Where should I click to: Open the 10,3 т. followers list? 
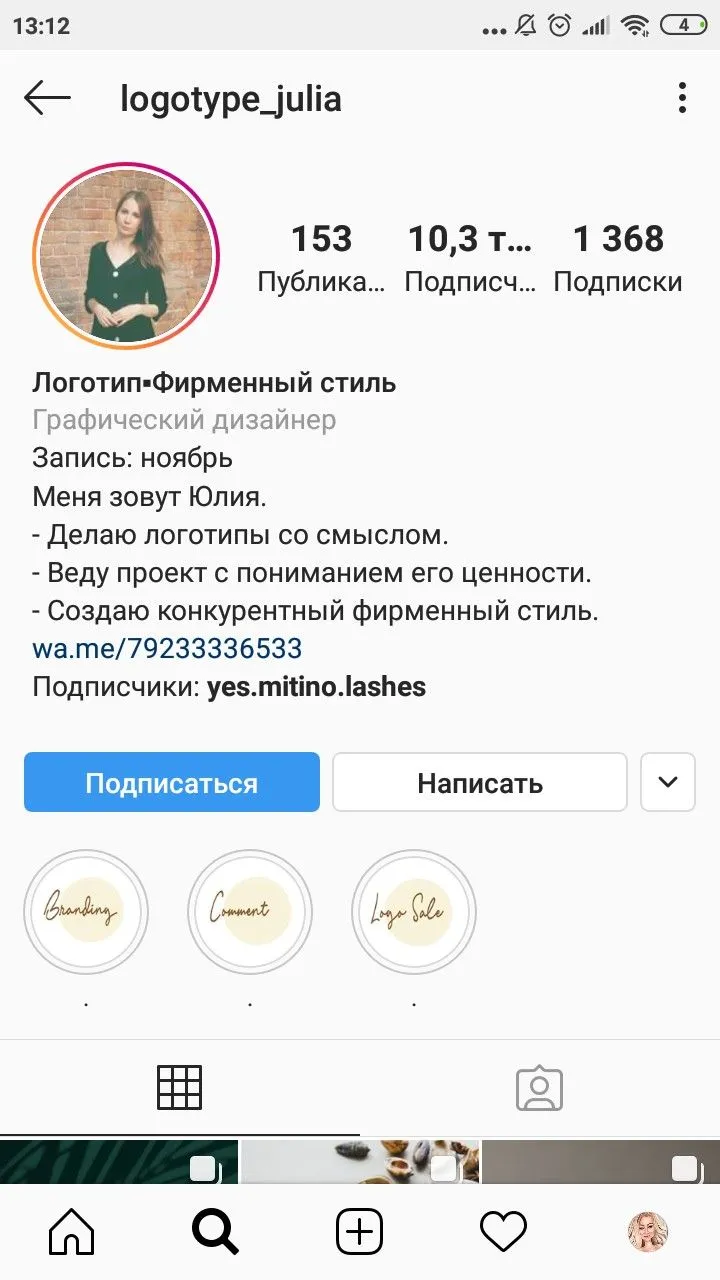tap(469, 258)
